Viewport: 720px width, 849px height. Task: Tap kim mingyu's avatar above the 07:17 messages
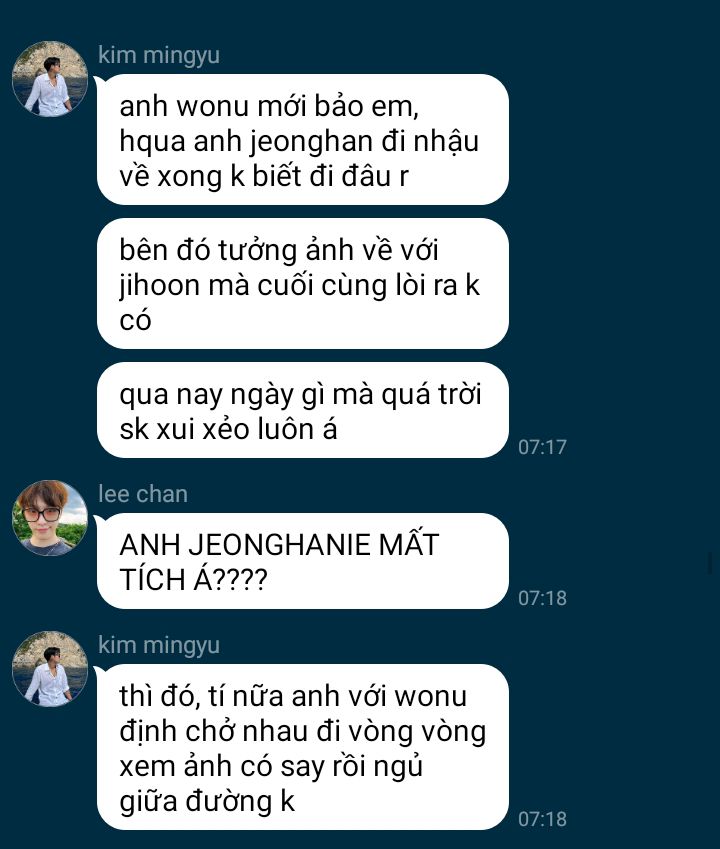50,79
